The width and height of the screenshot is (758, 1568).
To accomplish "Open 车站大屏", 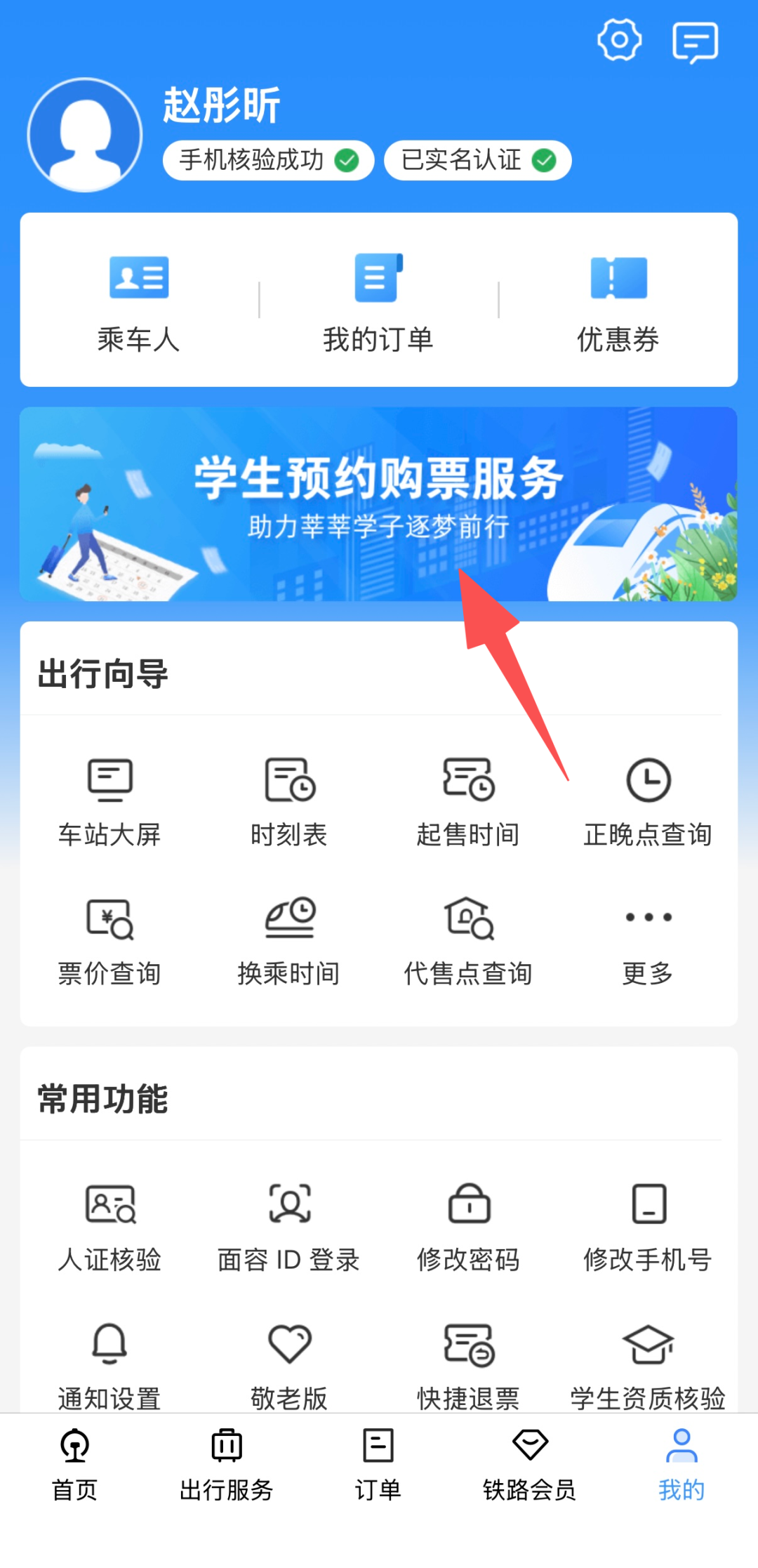I will click(x=110, y=802).
